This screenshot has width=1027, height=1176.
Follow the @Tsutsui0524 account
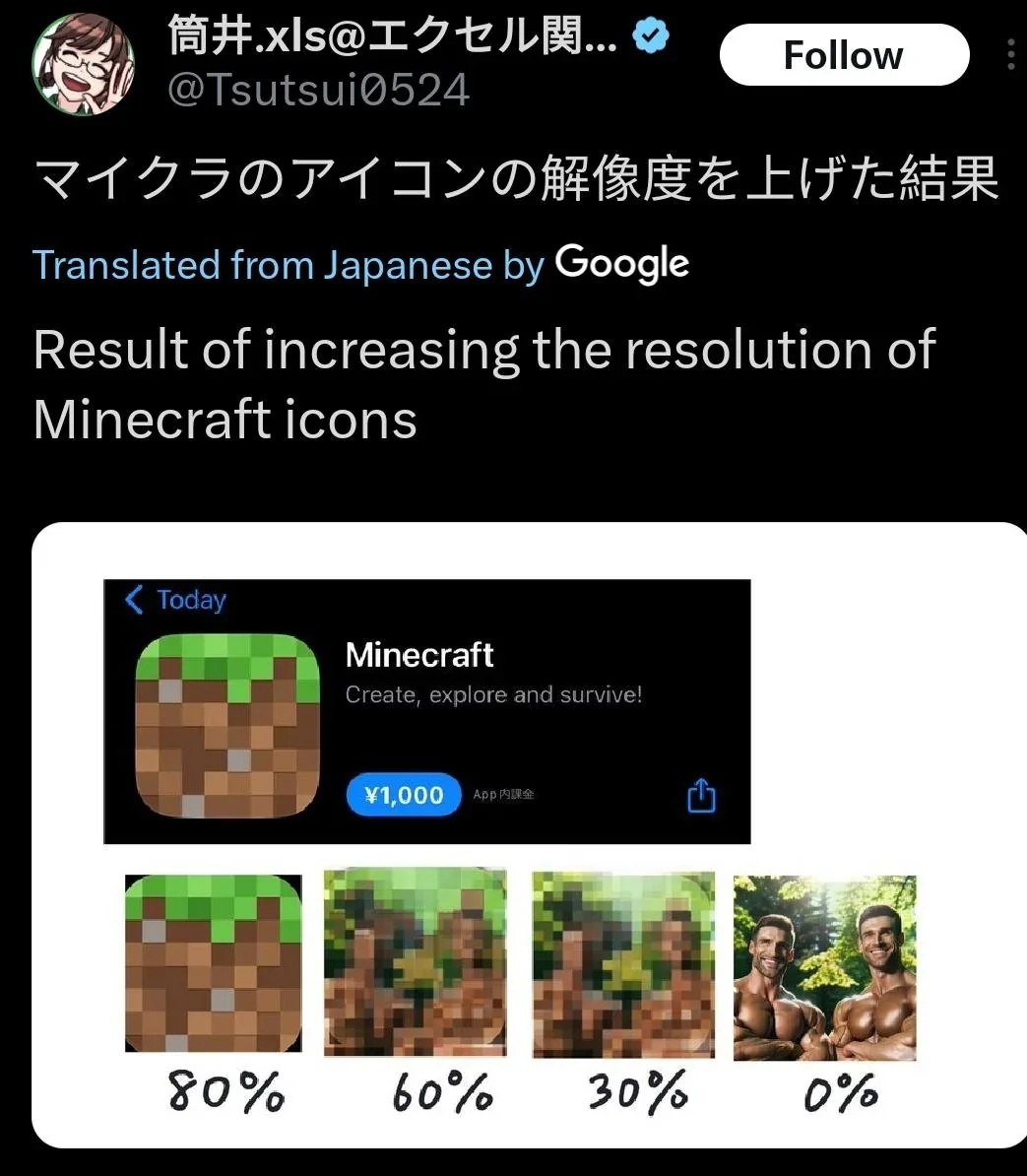[x=843, y=55]
